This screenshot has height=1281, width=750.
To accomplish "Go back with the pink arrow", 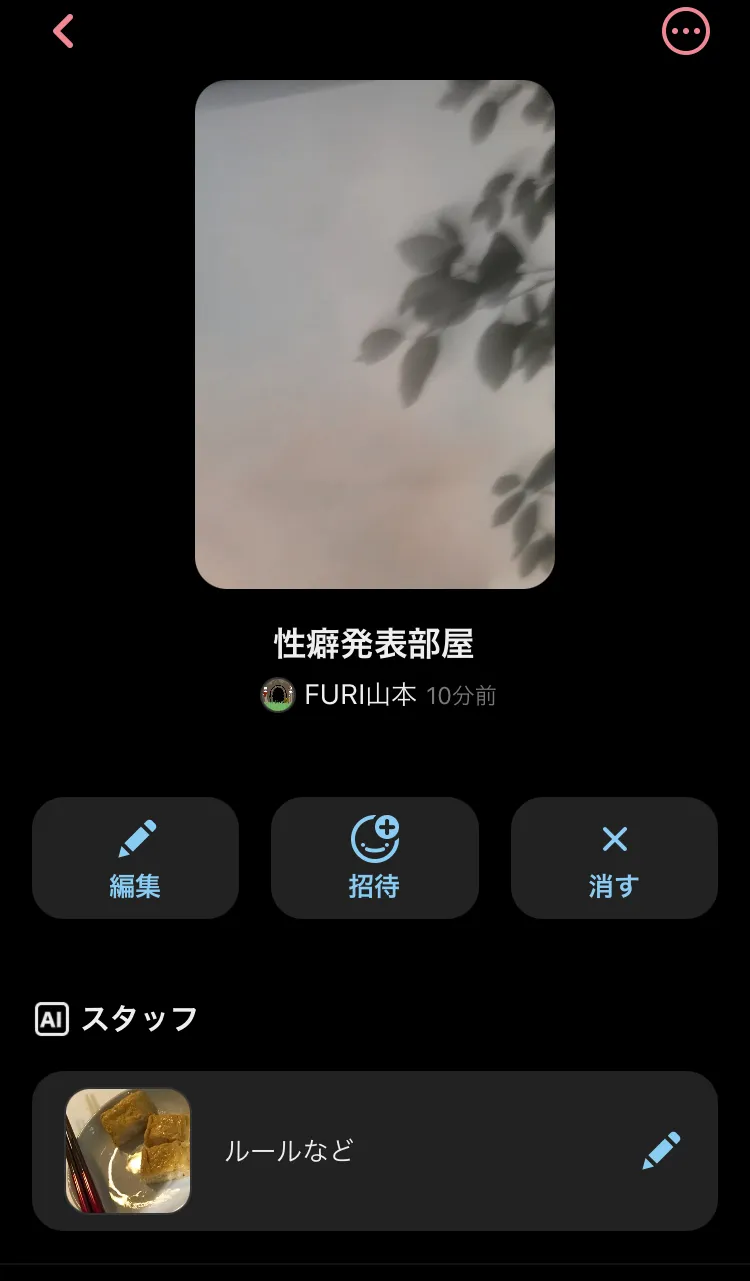I will click(63, 32).
